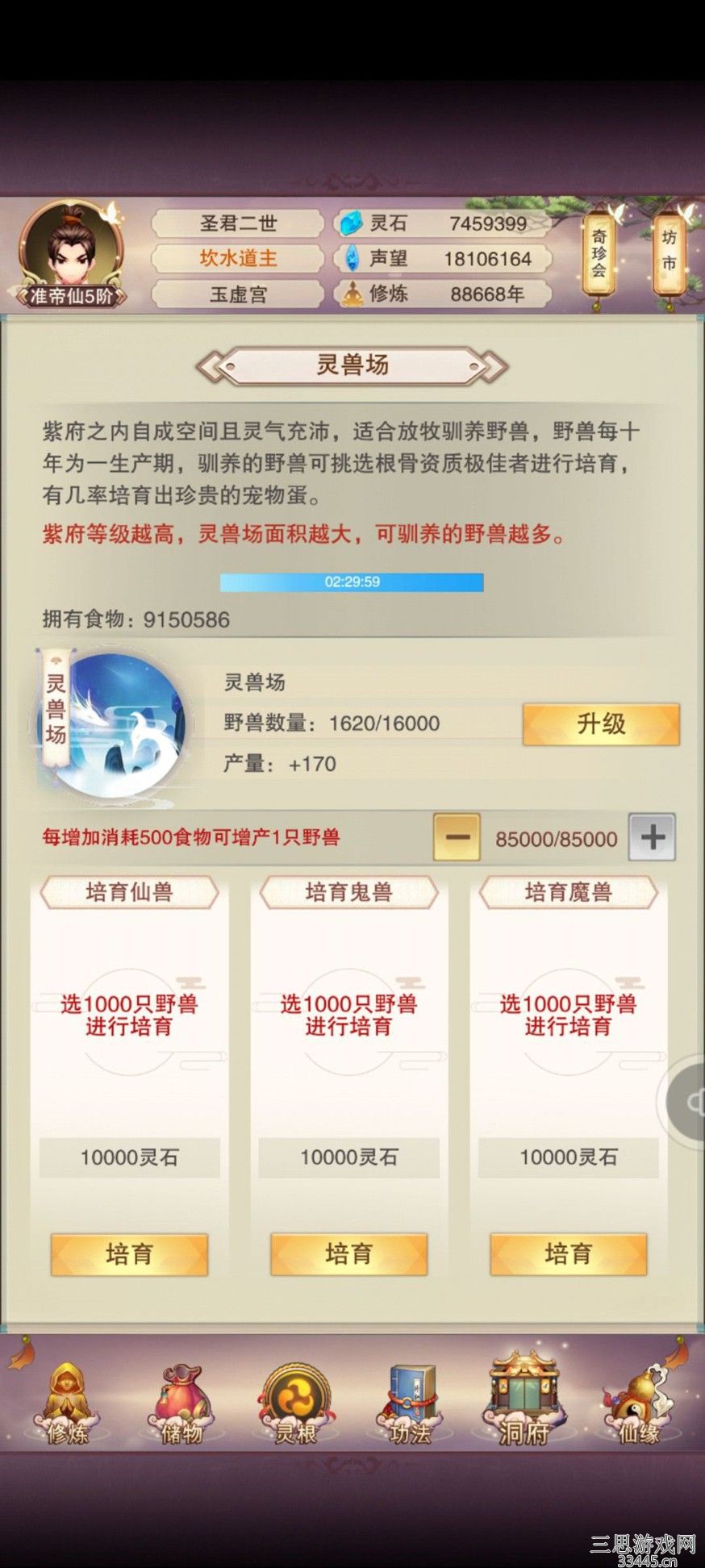
Task: Tap 培育 under 培育魔兽
Action: 568,1253
